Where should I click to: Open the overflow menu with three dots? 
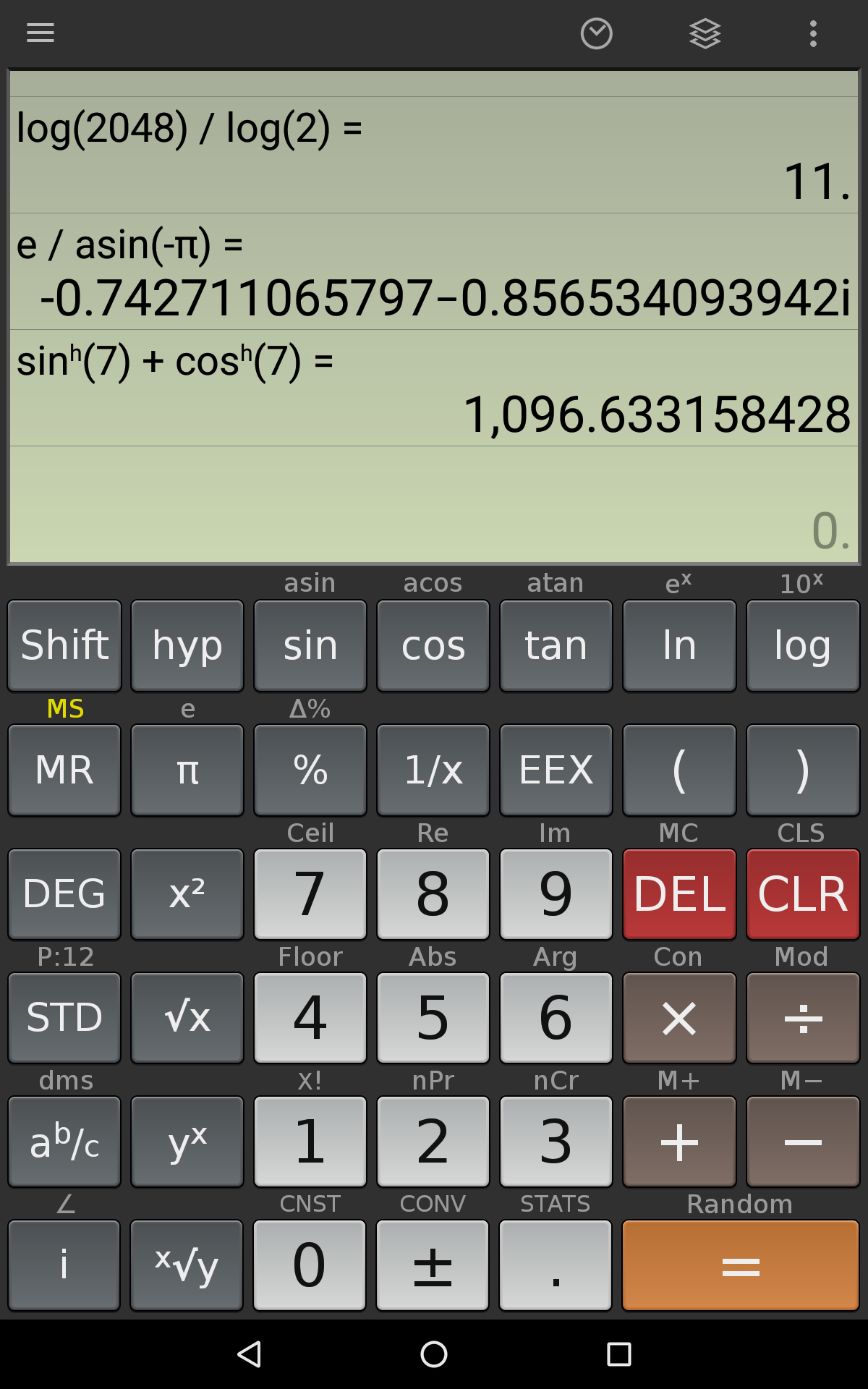(x=814, y=33)
